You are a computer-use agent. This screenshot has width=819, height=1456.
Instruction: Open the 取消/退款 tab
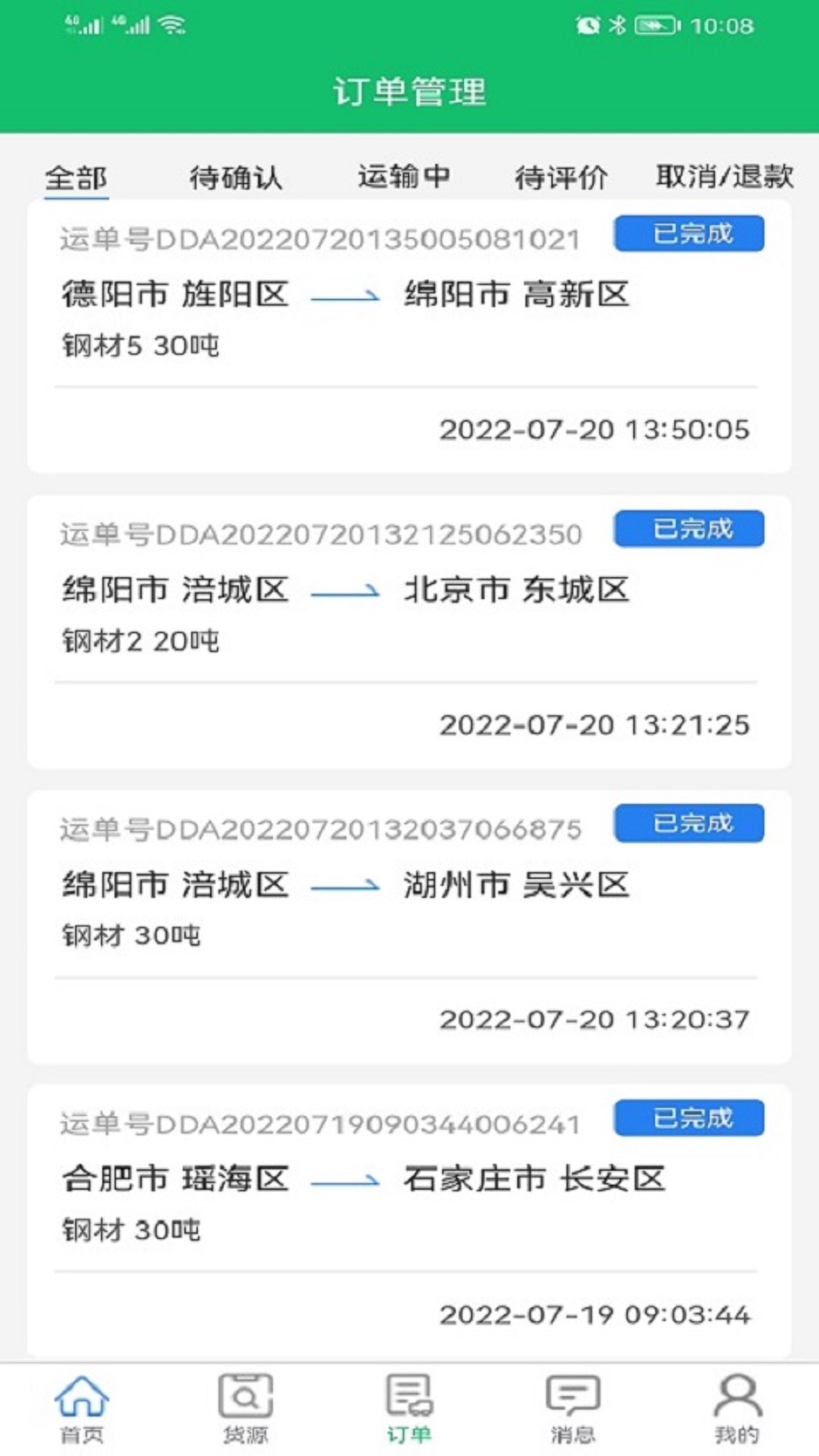(x=725, y=177)
